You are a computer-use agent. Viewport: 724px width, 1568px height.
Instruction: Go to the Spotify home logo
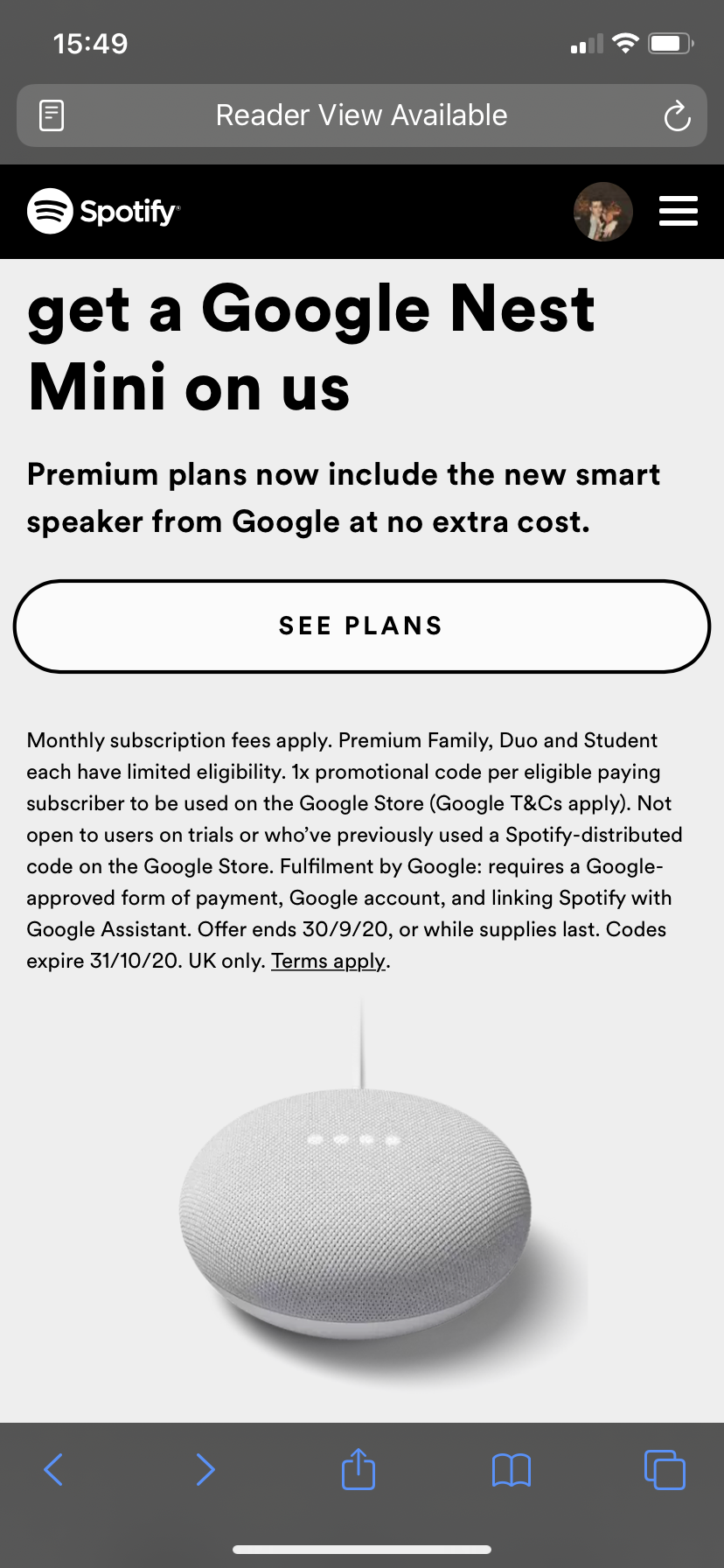[103, 212]
